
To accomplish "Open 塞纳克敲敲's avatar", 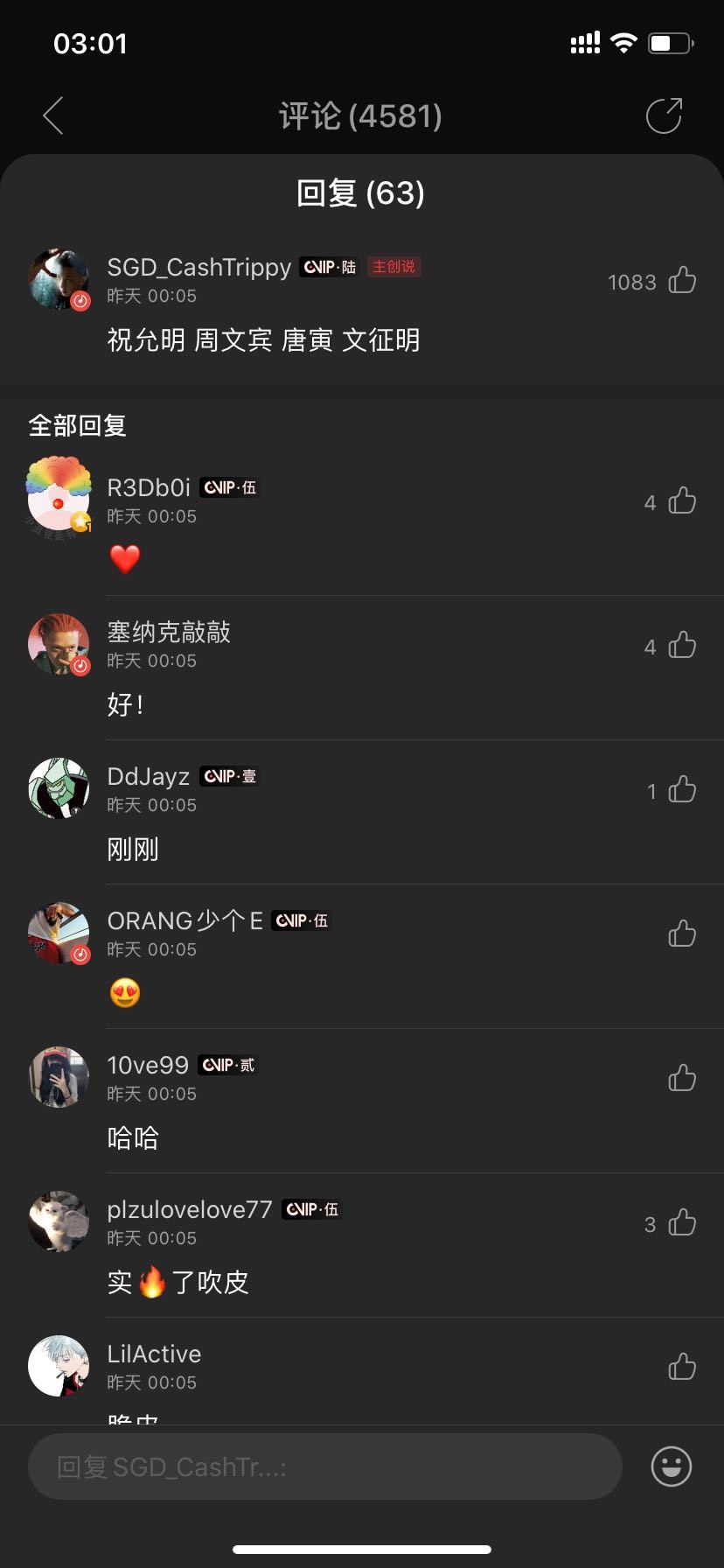I will [x=59, y=644].
